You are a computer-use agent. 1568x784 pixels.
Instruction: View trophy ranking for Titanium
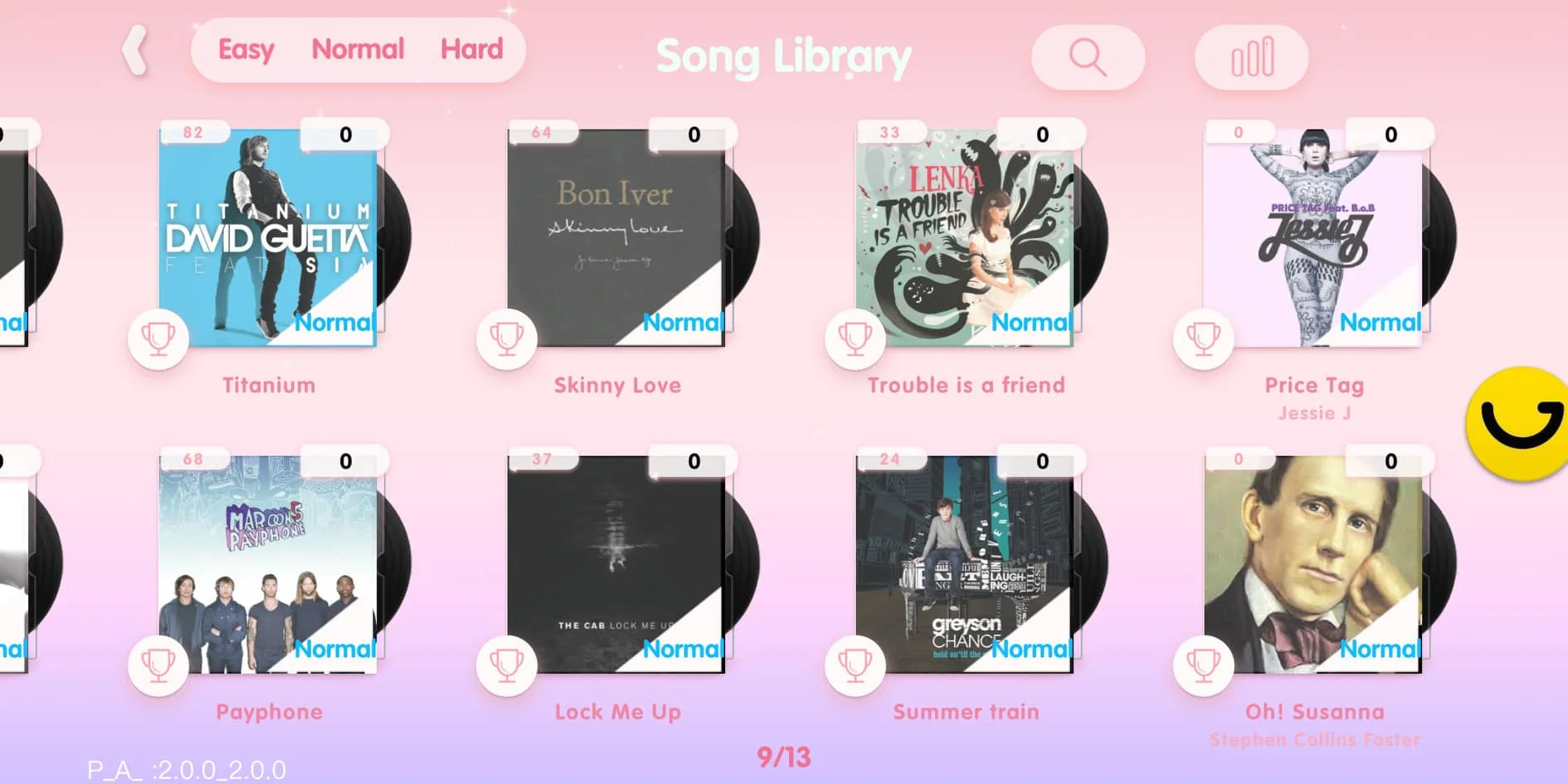[x=158, y=338]
